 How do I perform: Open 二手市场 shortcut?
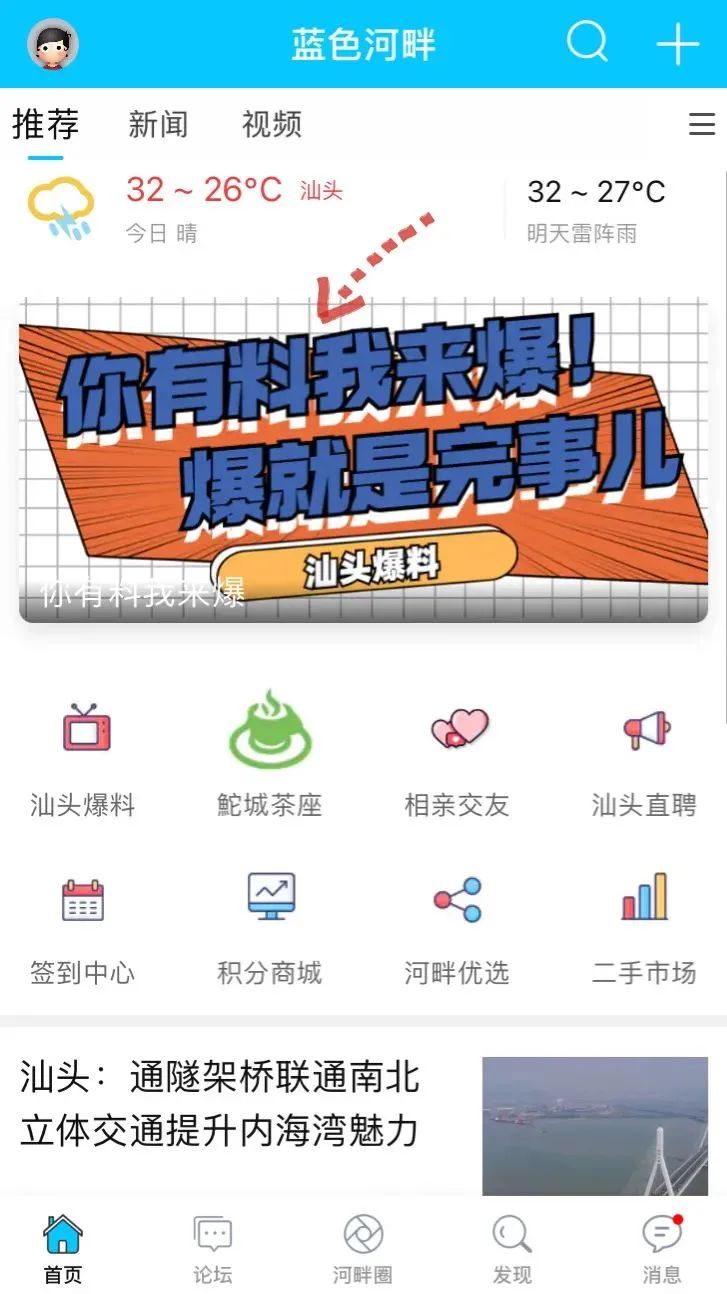[x=644, y=929]
